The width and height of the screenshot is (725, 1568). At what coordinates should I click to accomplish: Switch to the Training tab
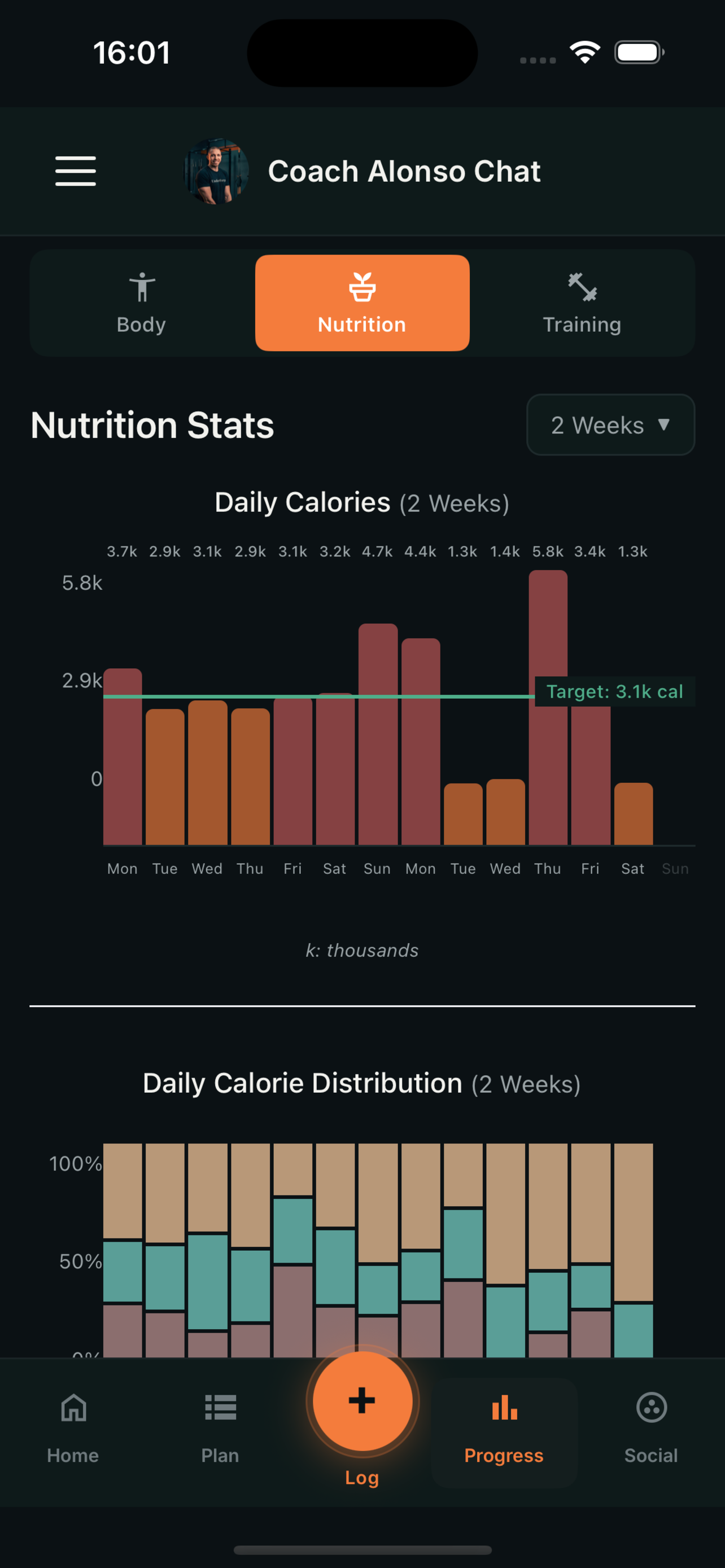pyautogui.click(x=582, y=303)
